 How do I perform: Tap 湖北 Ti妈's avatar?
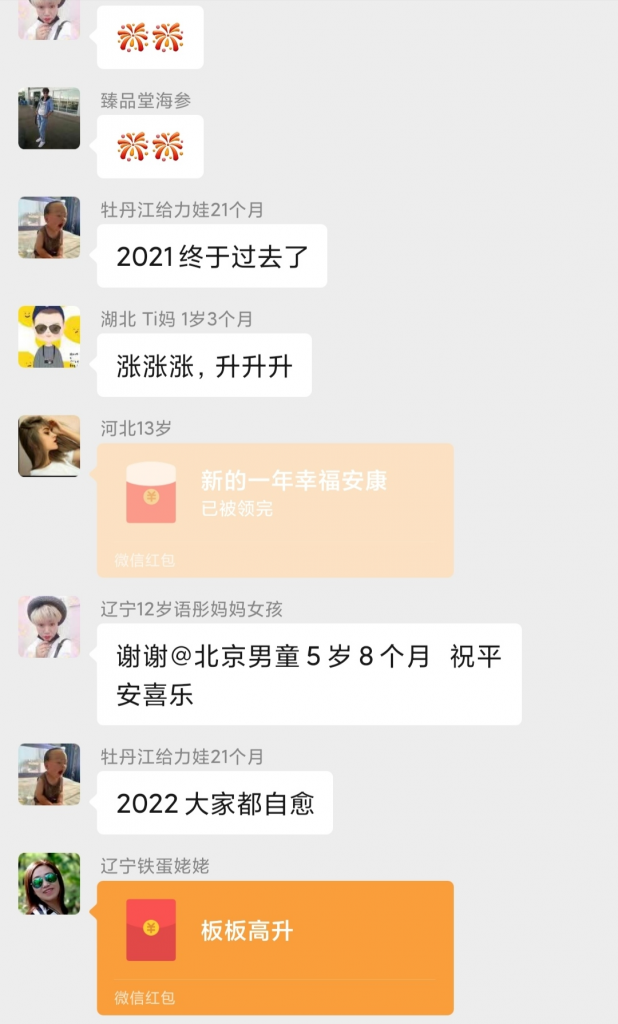point(49,337)
